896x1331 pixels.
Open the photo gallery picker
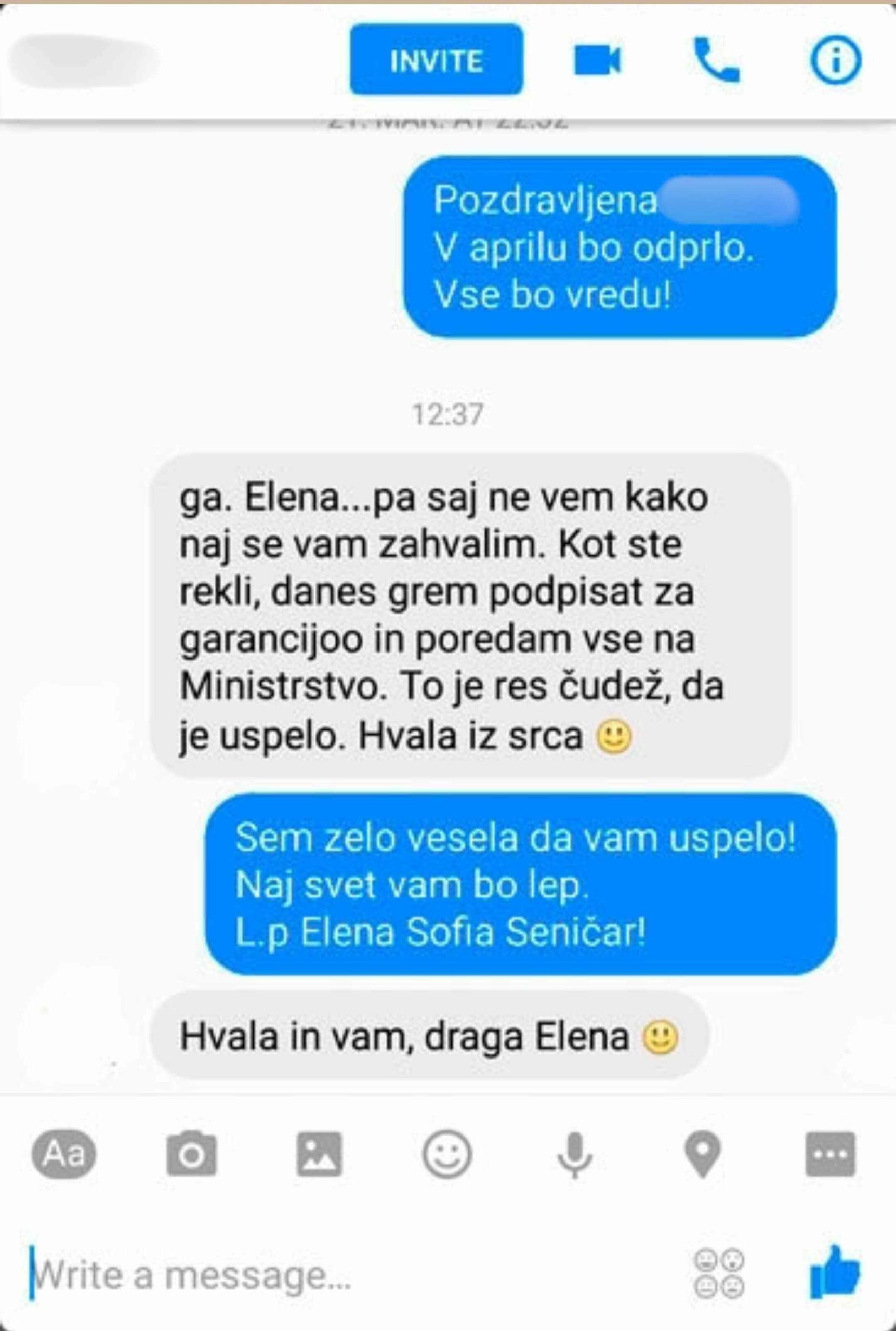point(320,1154)
